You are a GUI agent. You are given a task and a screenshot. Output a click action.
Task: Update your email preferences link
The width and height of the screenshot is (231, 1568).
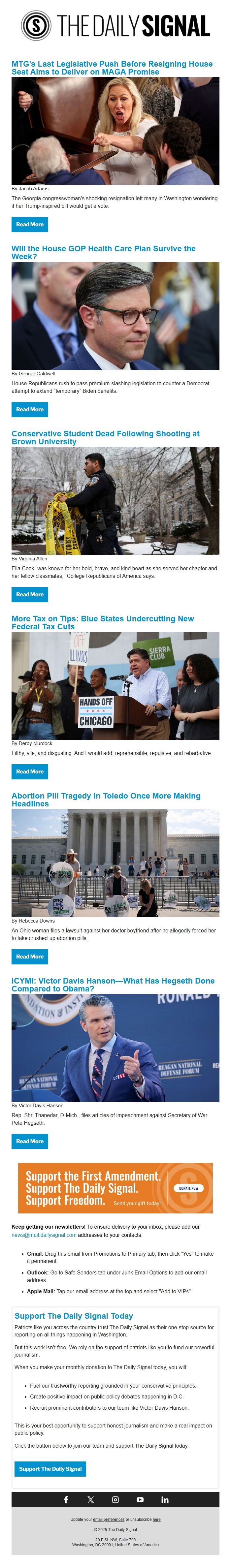tap(109, 1519)
